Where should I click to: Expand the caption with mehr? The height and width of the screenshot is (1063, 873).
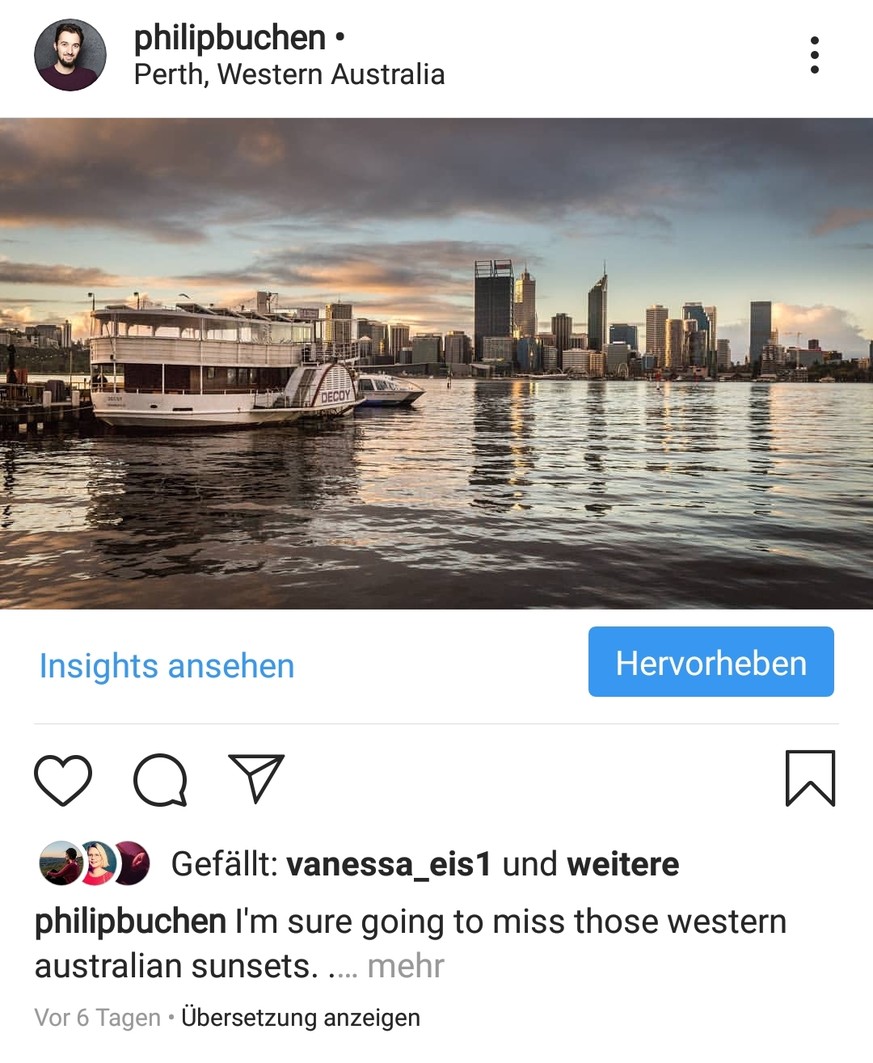coord(405,966)
